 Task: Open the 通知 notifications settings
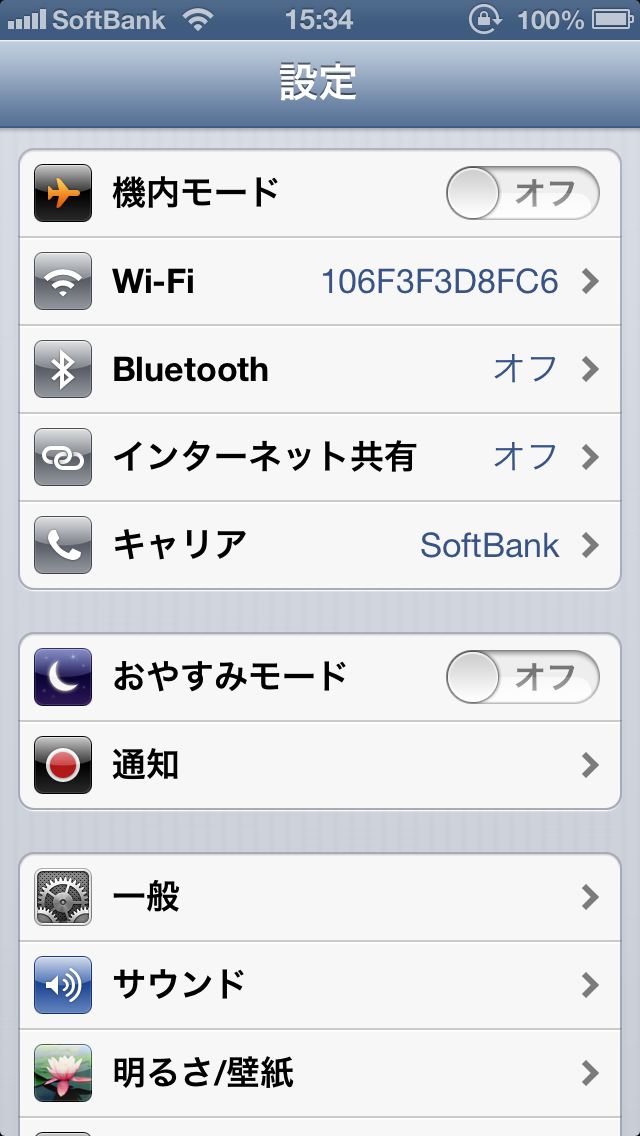click(320, 765)
